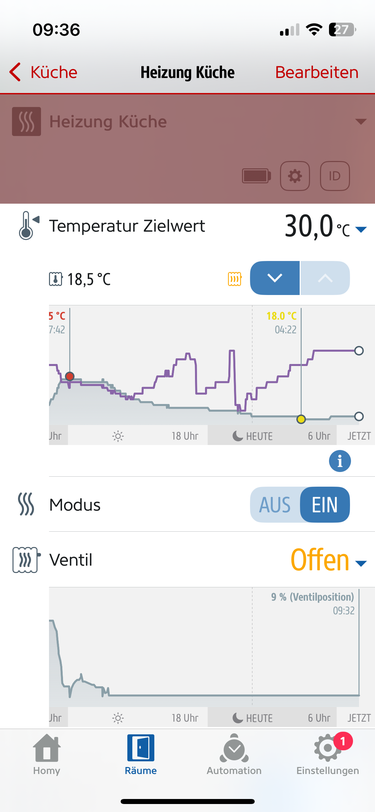Open the 30,0 °C target temperature dropdown

(325, 227)
